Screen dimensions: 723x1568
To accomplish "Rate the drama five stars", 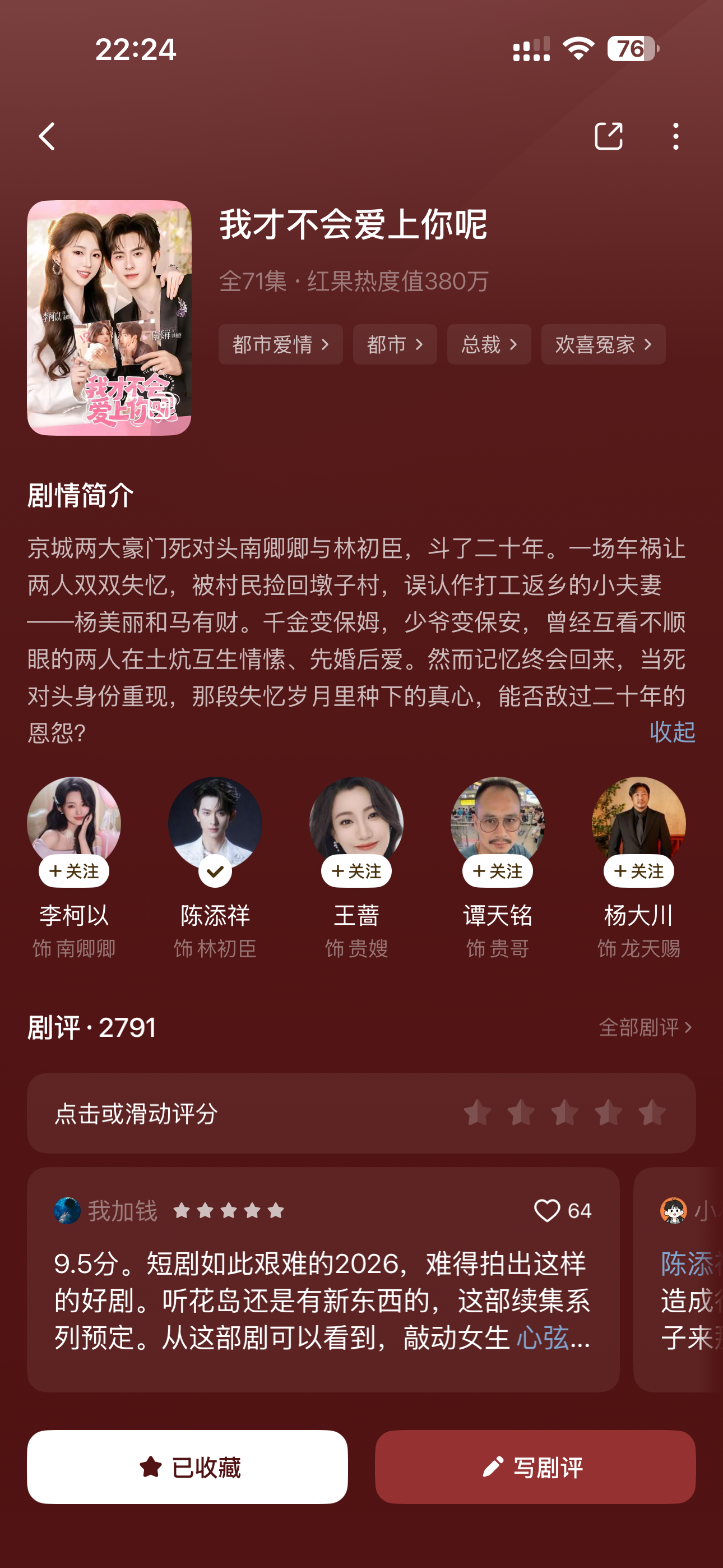I will click(652, 1113).
